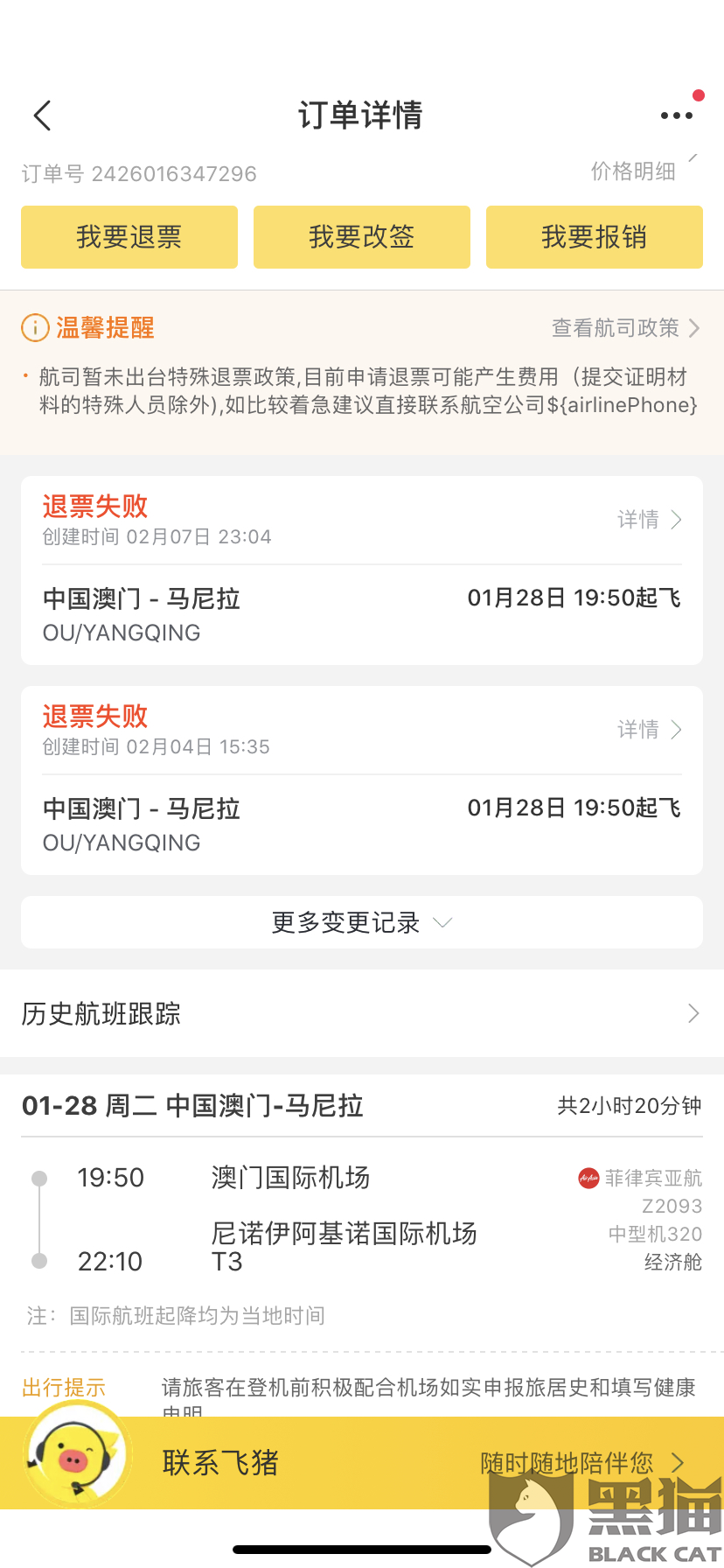Viewport: 724px width, 1568px height.
Task: Open 详情 of refund created 02月04日 15:35
Action: click(x=649, y=730)
